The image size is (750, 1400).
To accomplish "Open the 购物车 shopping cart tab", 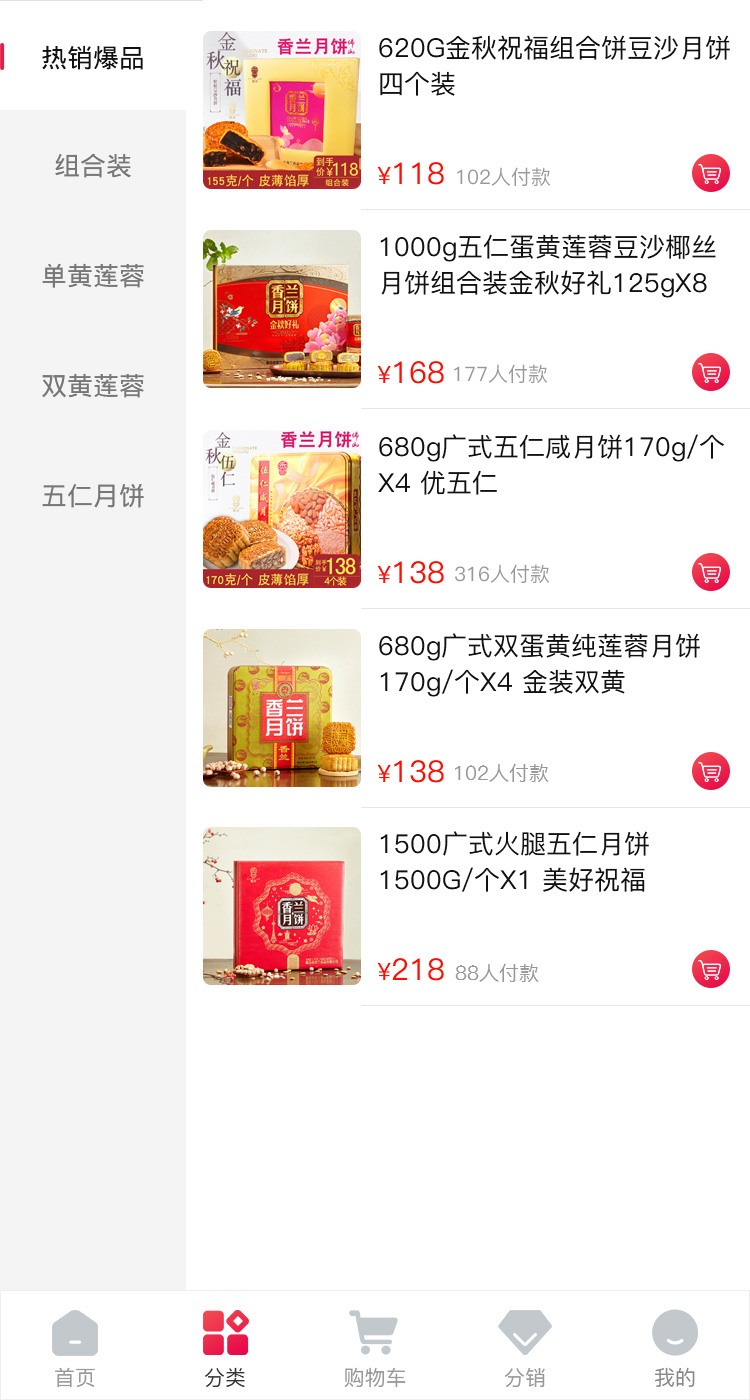I will [x=375, y=1348].
